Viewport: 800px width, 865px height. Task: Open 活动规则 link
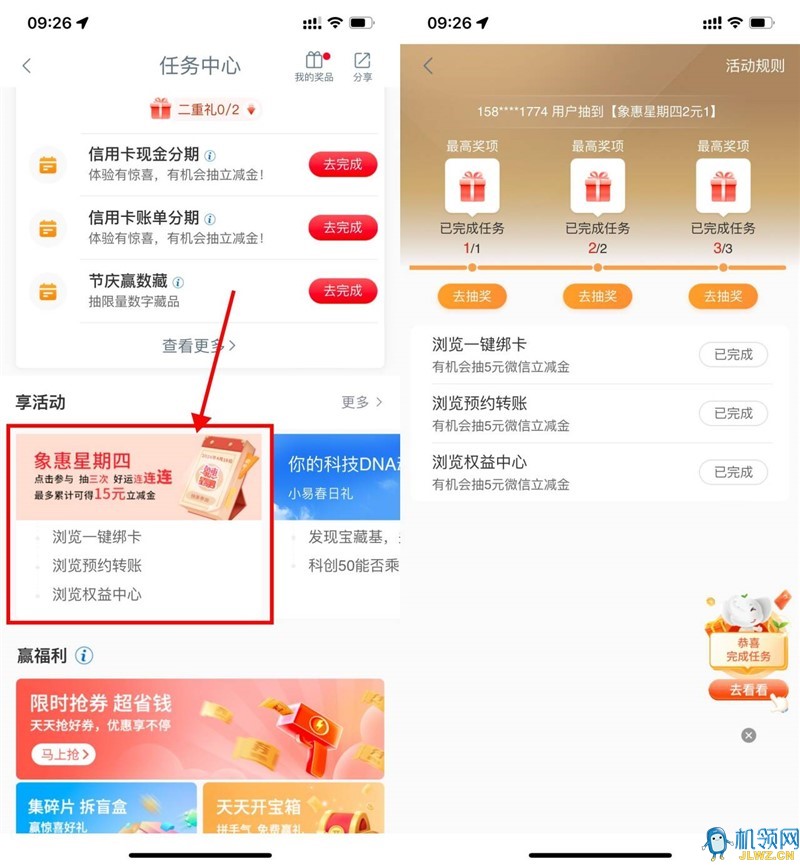coord(754,66)
